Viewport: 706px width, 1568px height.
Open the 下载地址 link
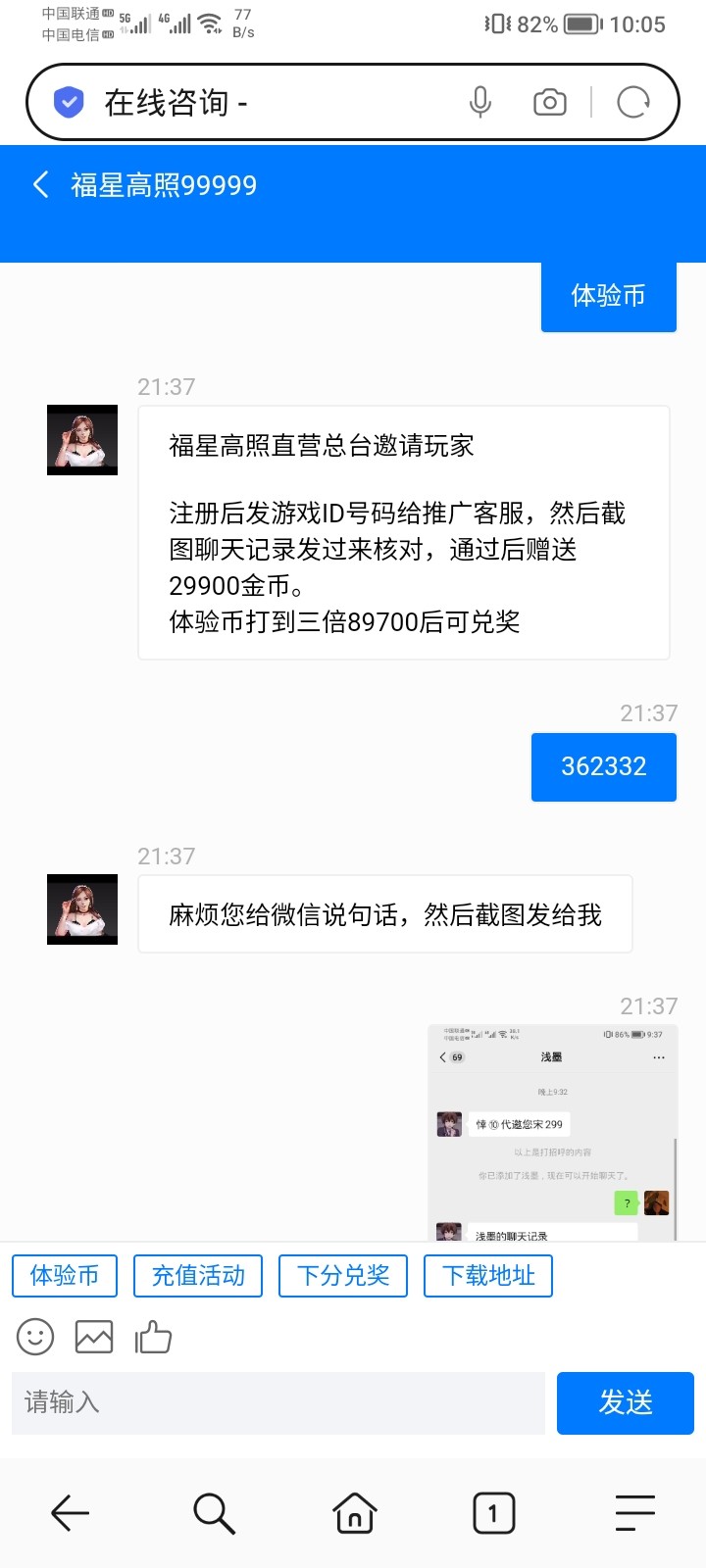tap(487, 1276)
